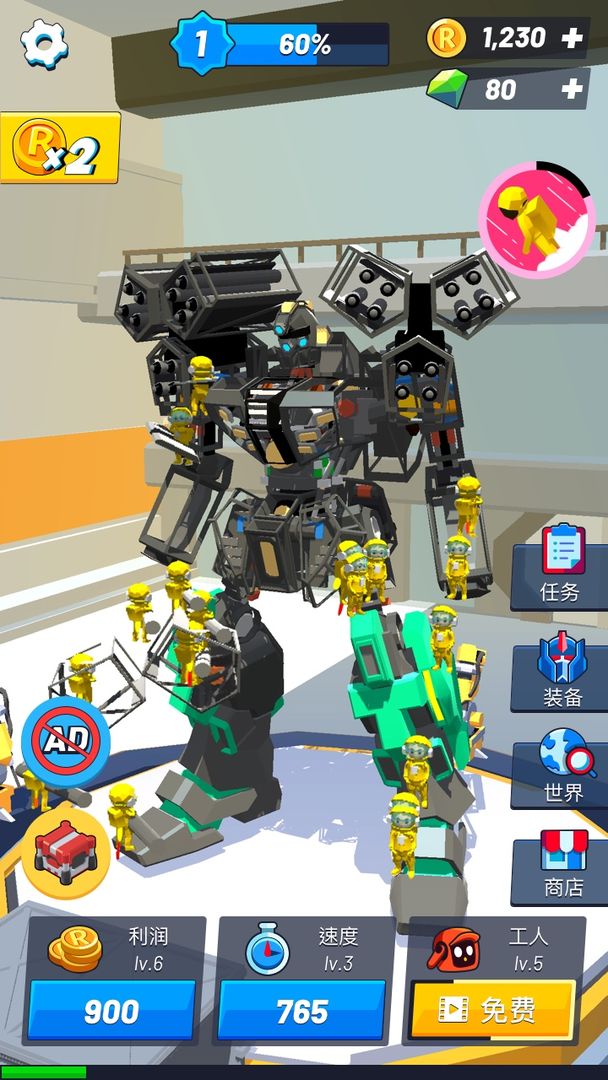Tap the remove ads icon
608x1080 pixels.
[65, 740]
